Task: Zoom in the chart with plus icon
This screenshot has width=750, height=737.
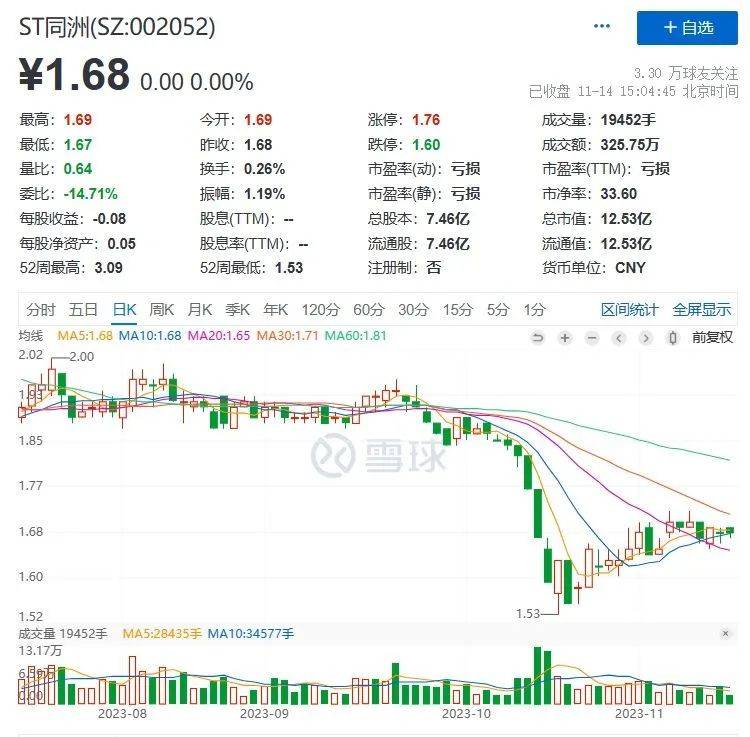Action: 565,338
